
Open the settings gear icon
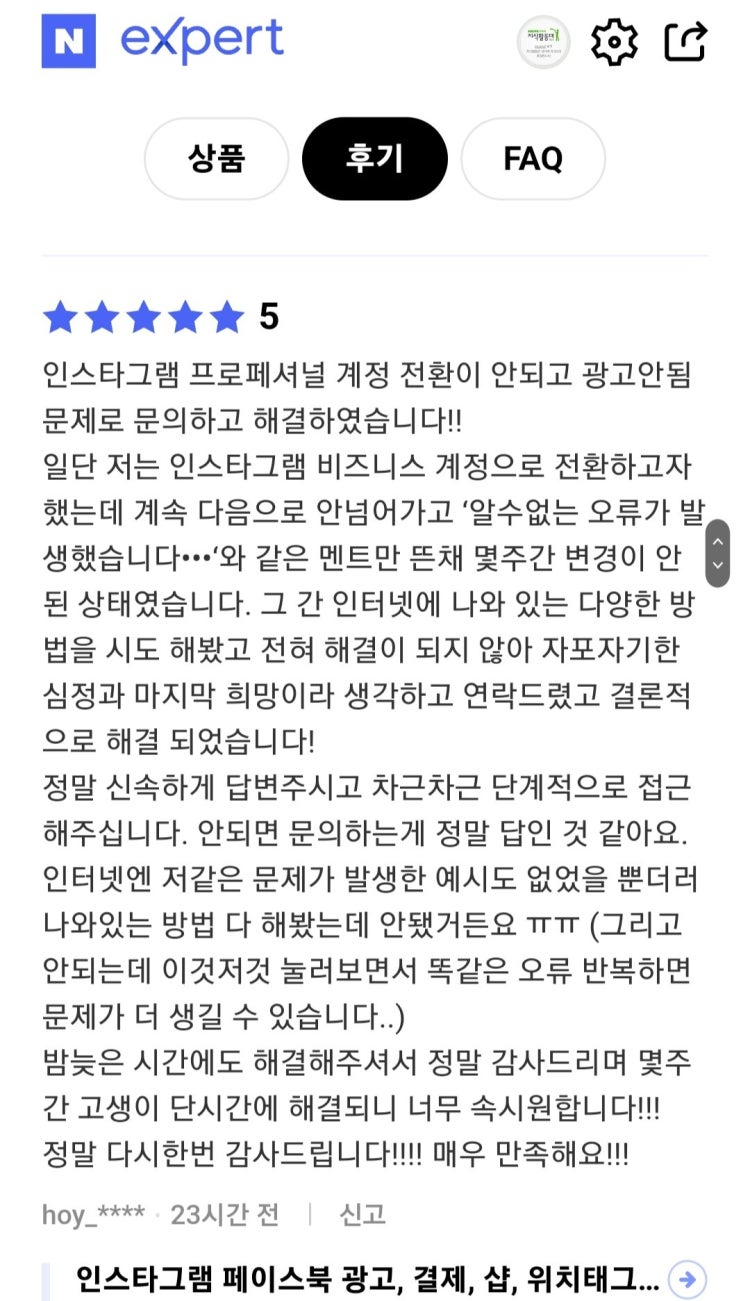click(x=614, y=42)
